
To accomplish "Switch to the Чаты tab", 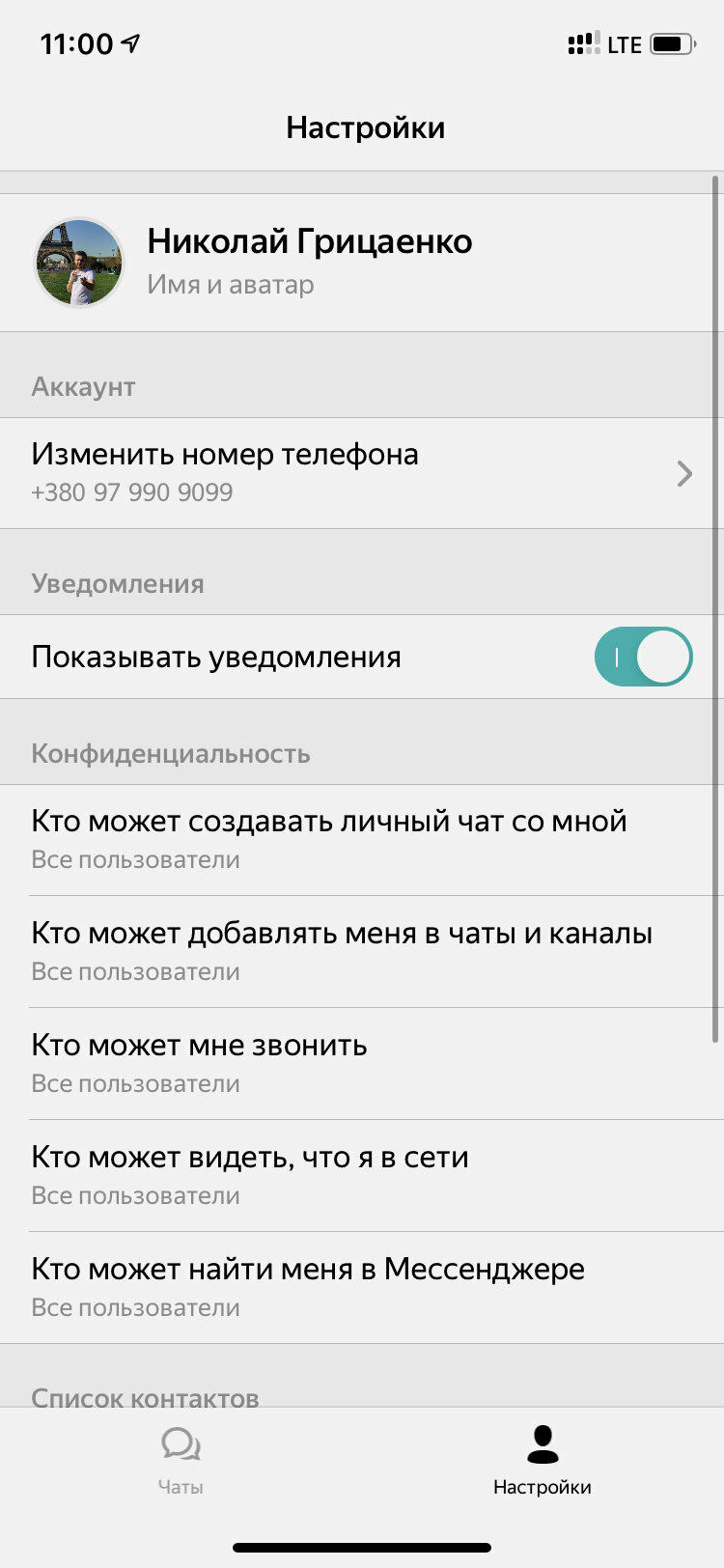I will 181,1462.
